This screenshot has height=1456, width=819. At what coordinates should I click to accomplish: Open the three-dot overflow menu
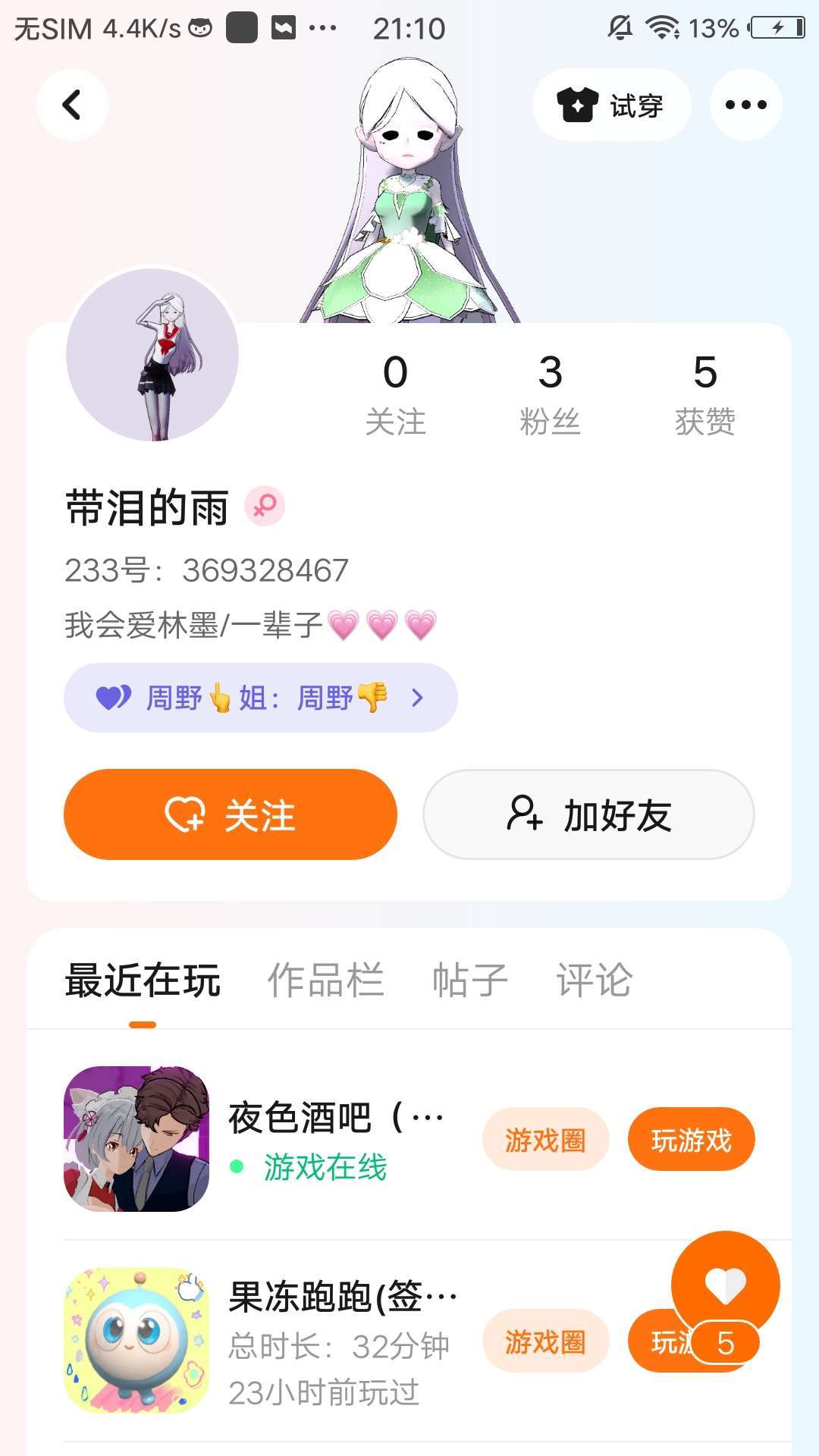tap(745, 105)
